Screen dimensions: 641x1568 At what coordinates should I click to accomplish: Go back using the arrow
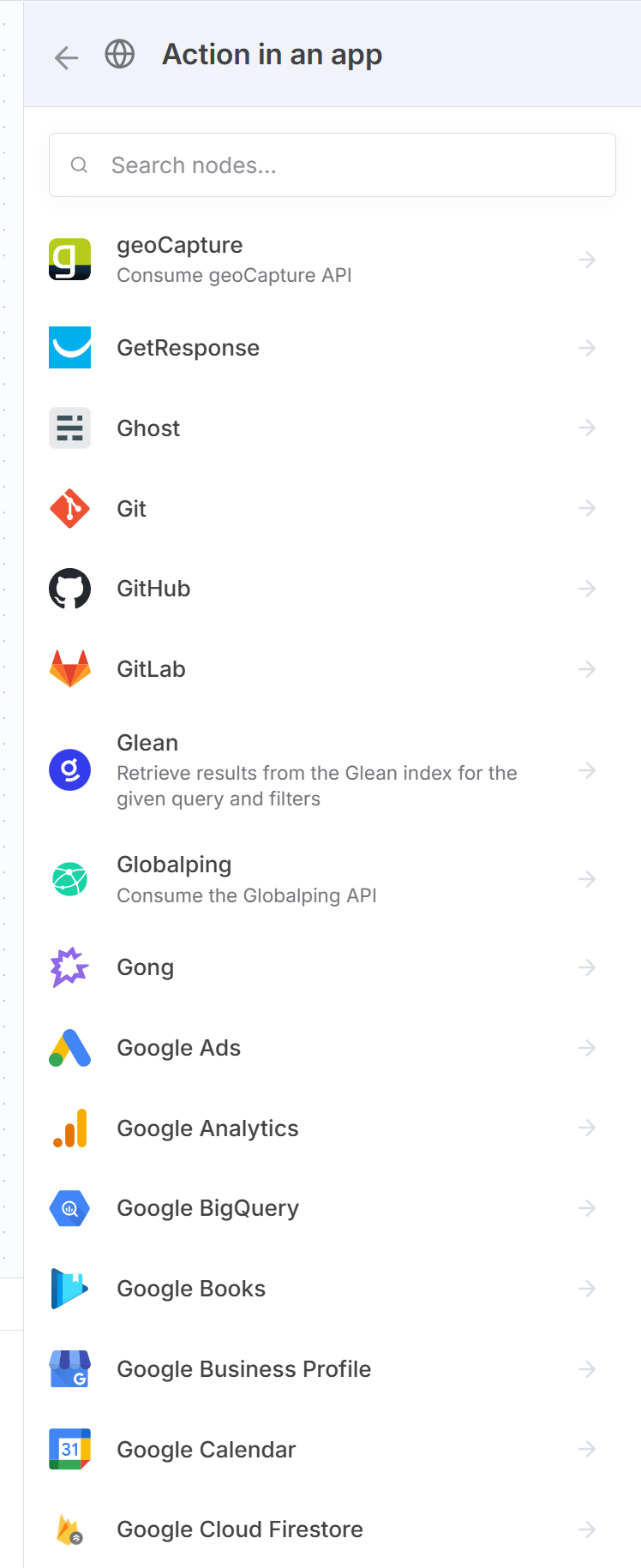point(66,57)
